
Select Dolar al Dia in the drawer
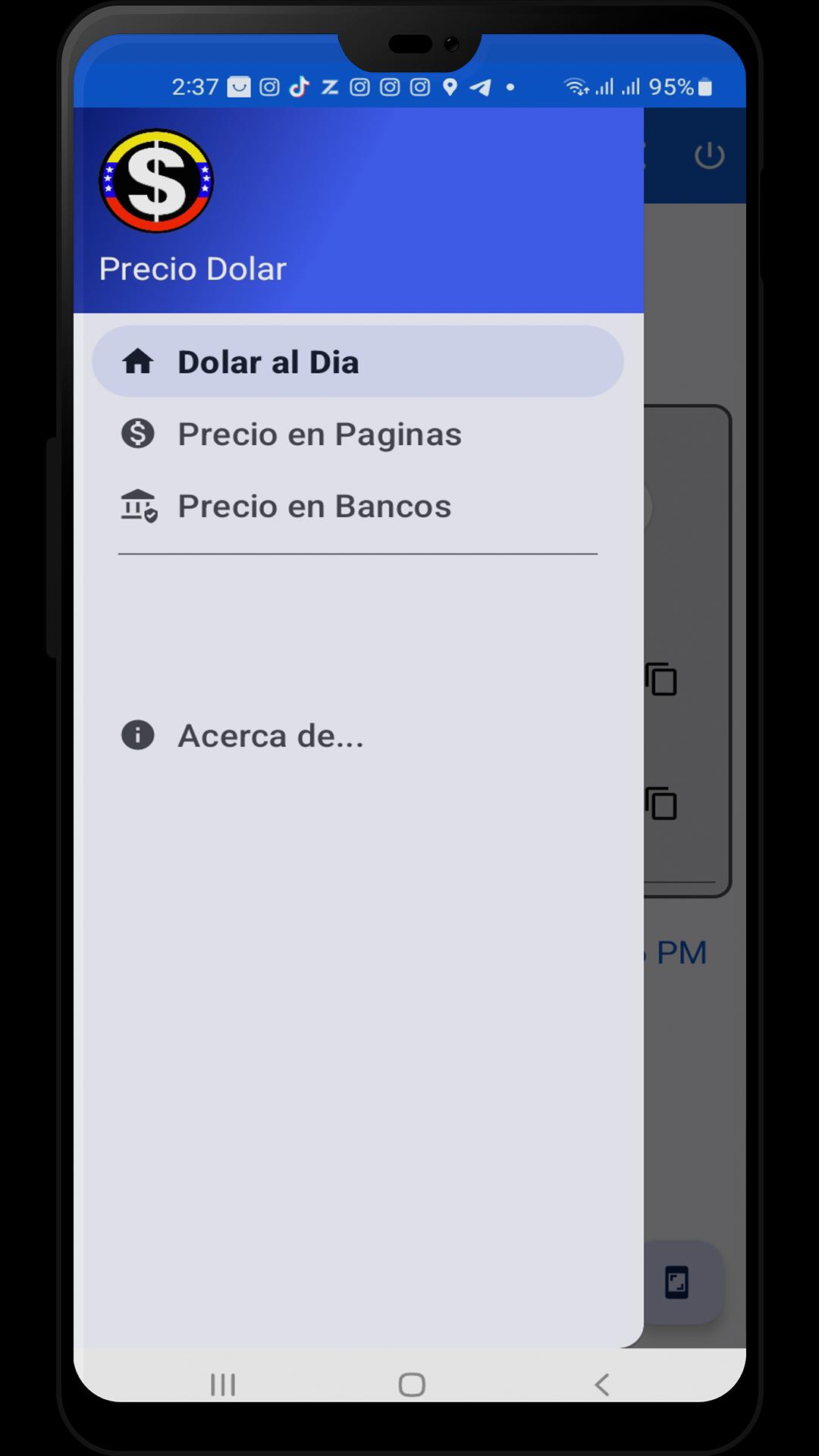(357, 362)
